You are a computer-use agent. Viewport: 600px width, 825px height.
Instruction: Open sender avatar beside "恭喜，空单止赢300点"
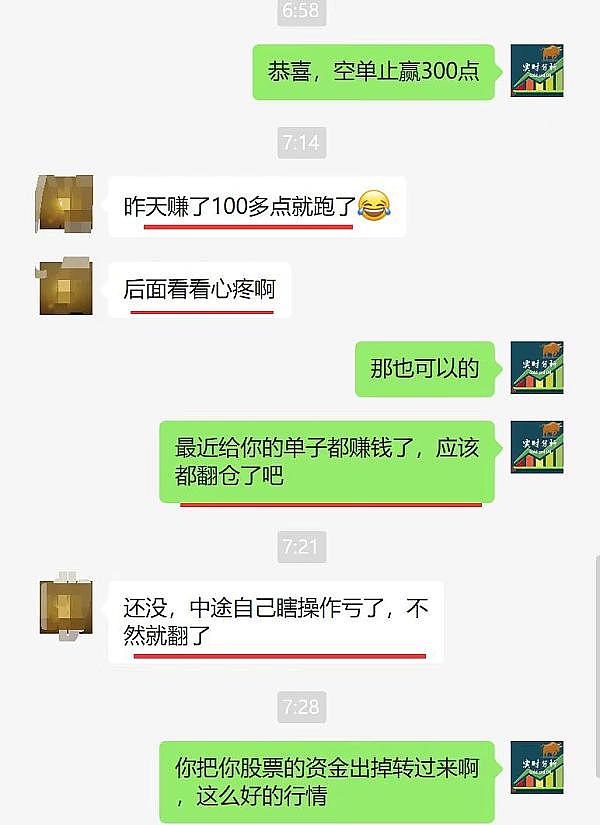(537, 70)
